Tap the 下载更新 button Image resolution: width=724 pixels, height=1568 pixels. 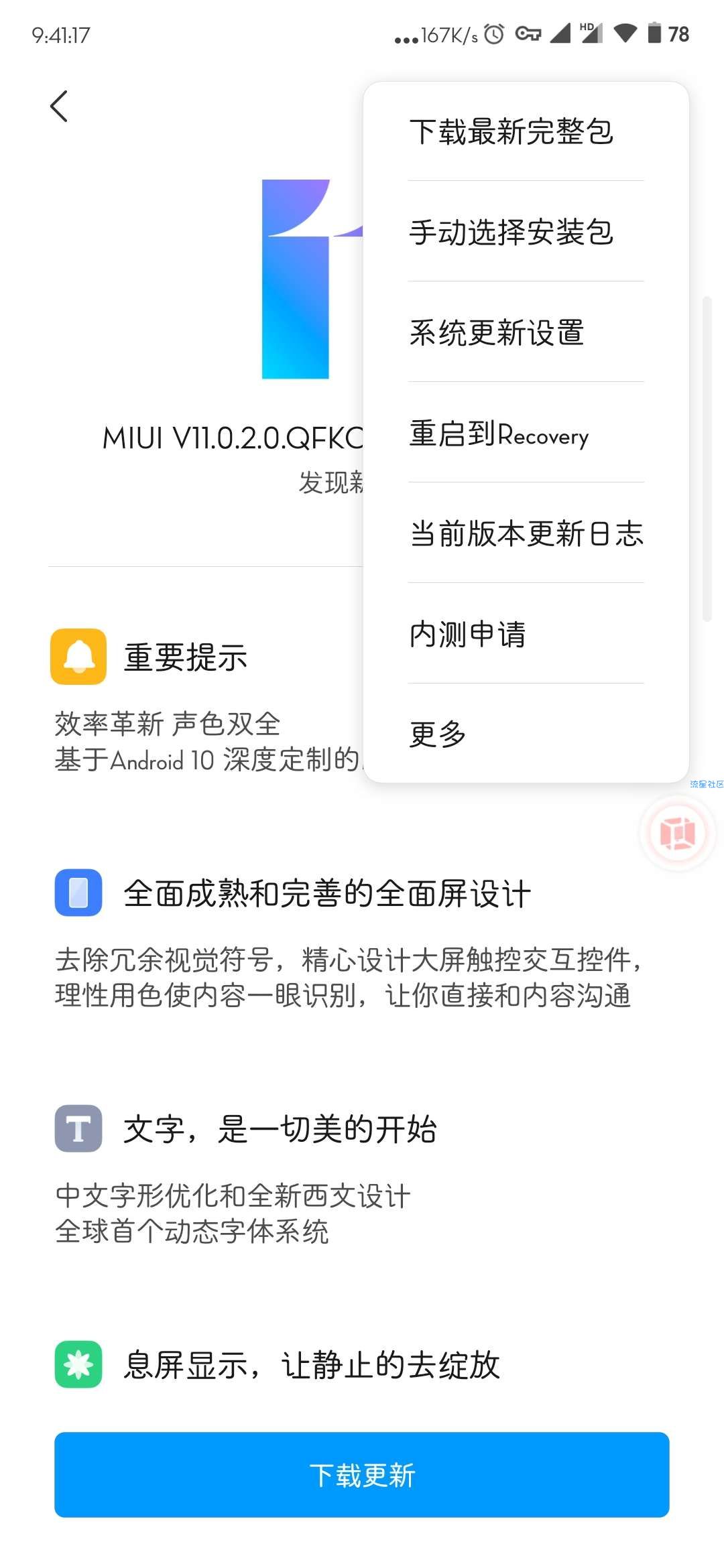362,1475
